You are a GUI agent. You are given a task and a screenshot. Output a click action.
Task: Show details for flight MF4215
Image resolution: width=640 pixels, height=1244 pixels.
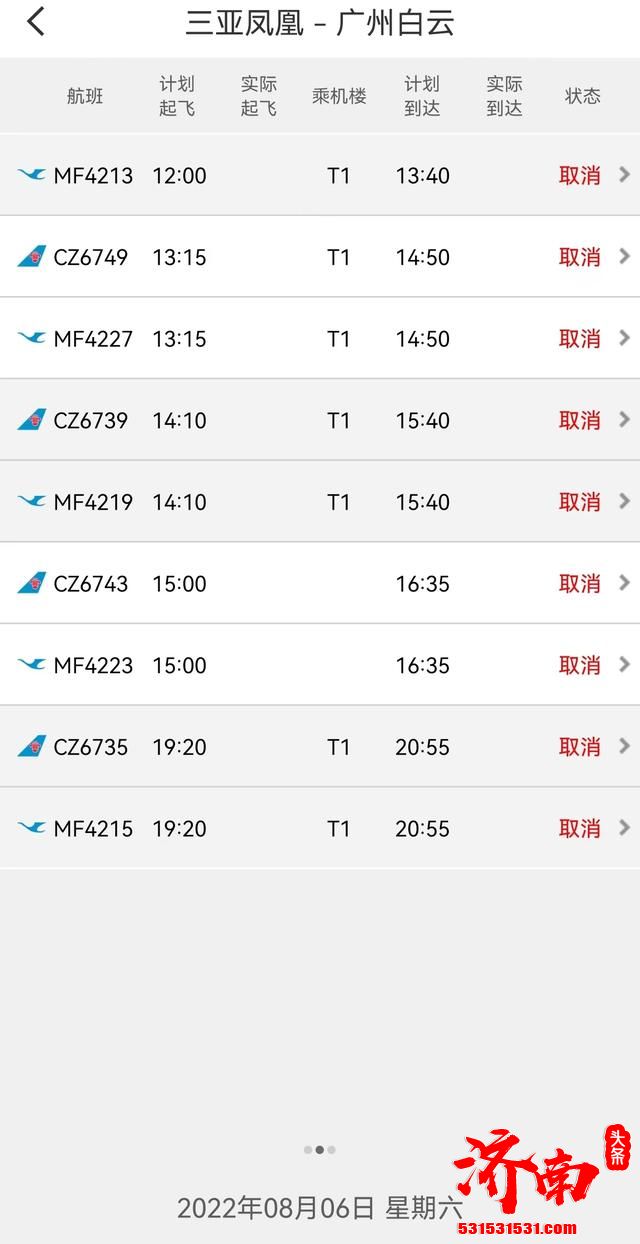pos(320,828)
